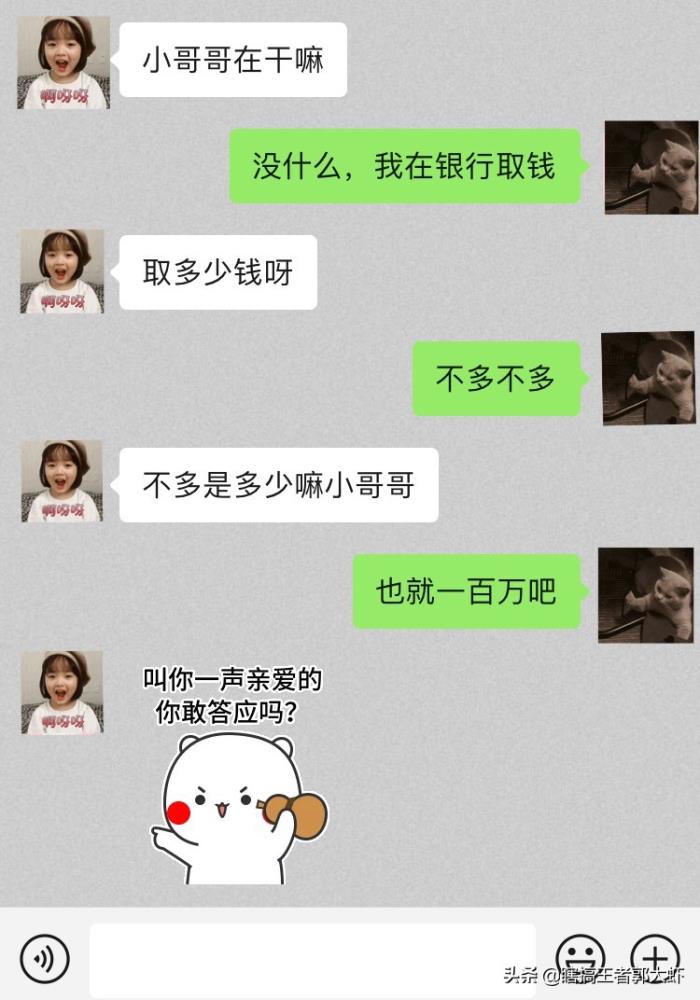View the 叫你一声亲爱的 sticker

pyautogui.click(x=235, y=775)
